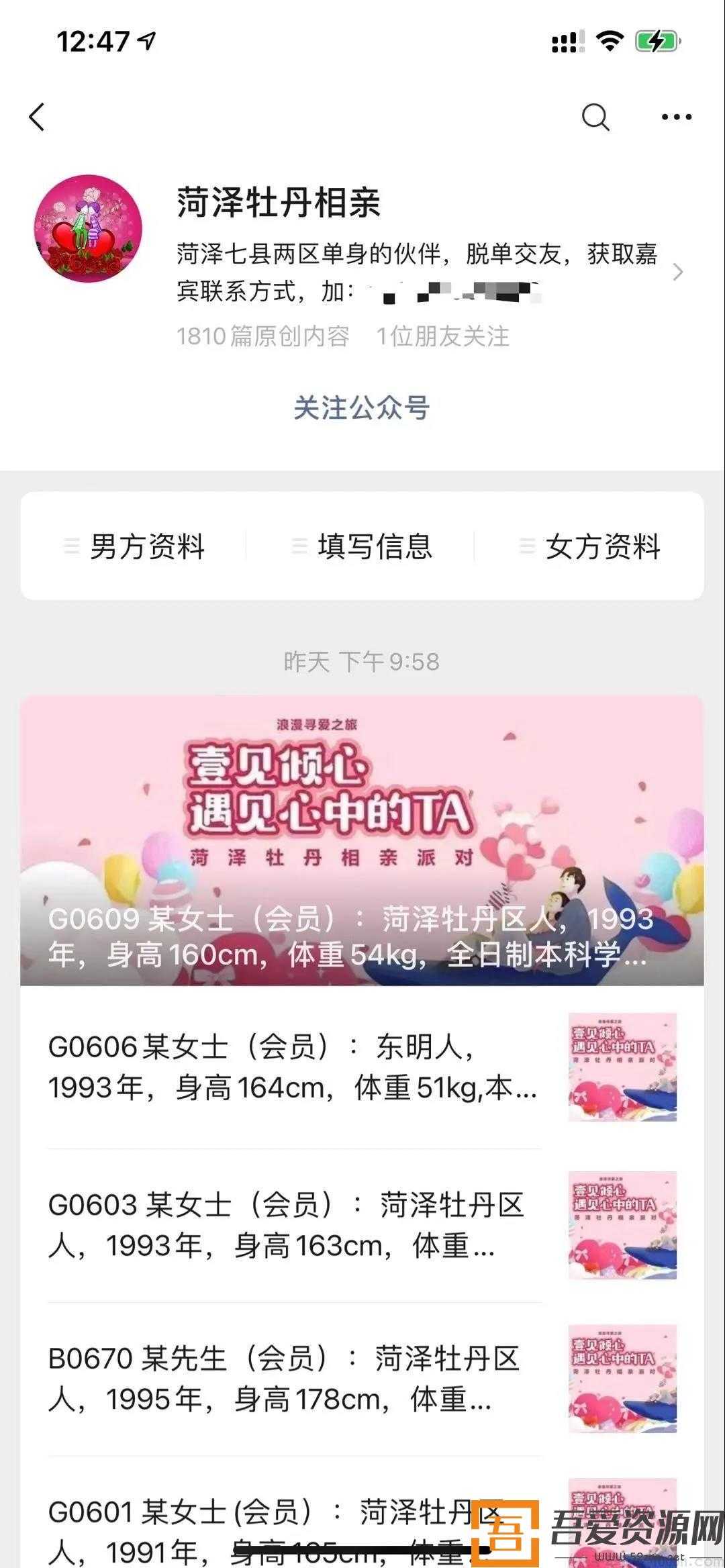Tap the 1810 篇原创内容 label

coord(262,338)
